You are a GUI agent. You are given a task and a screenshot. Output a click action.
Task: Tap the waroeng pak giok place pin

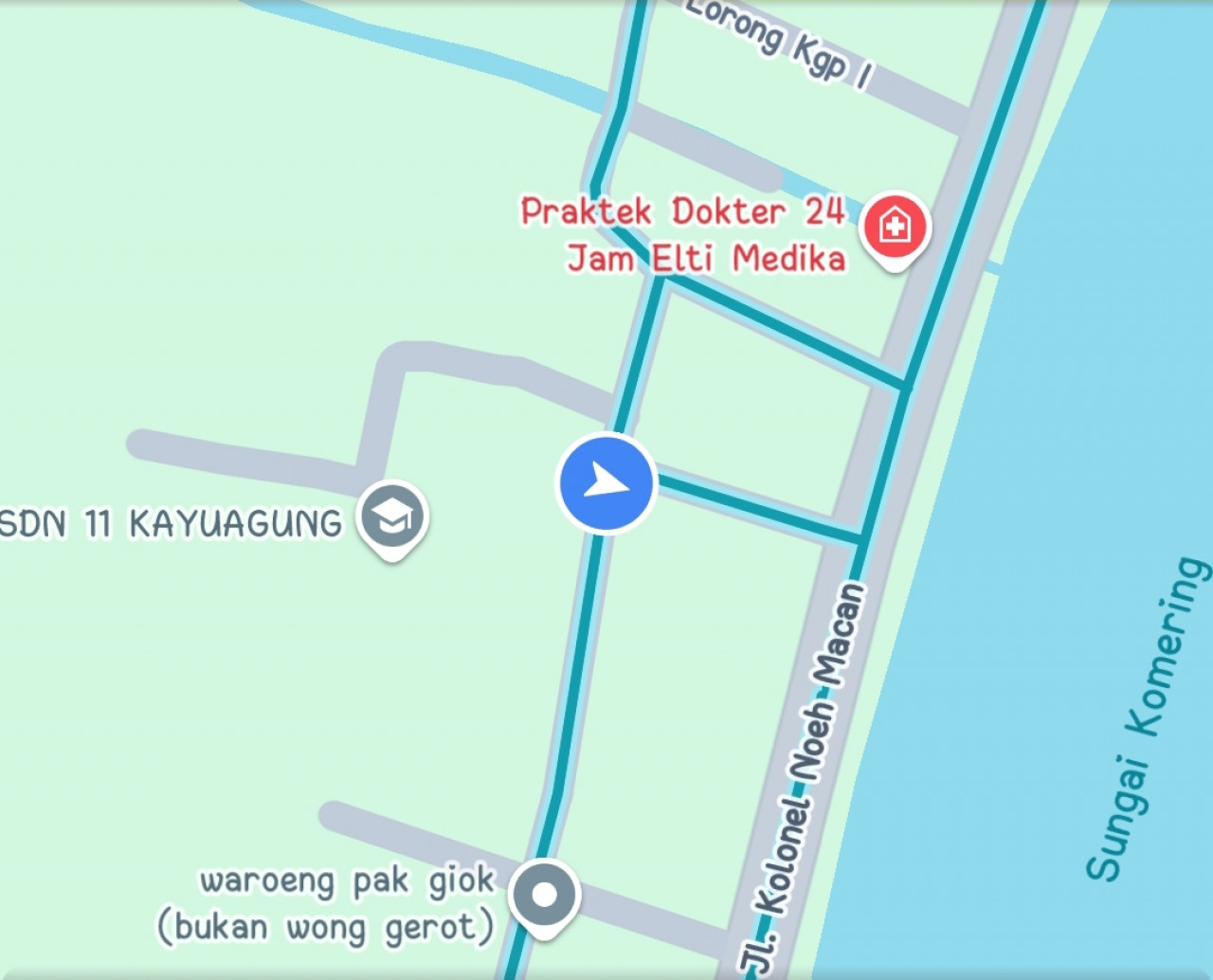[x=544, y=895]
